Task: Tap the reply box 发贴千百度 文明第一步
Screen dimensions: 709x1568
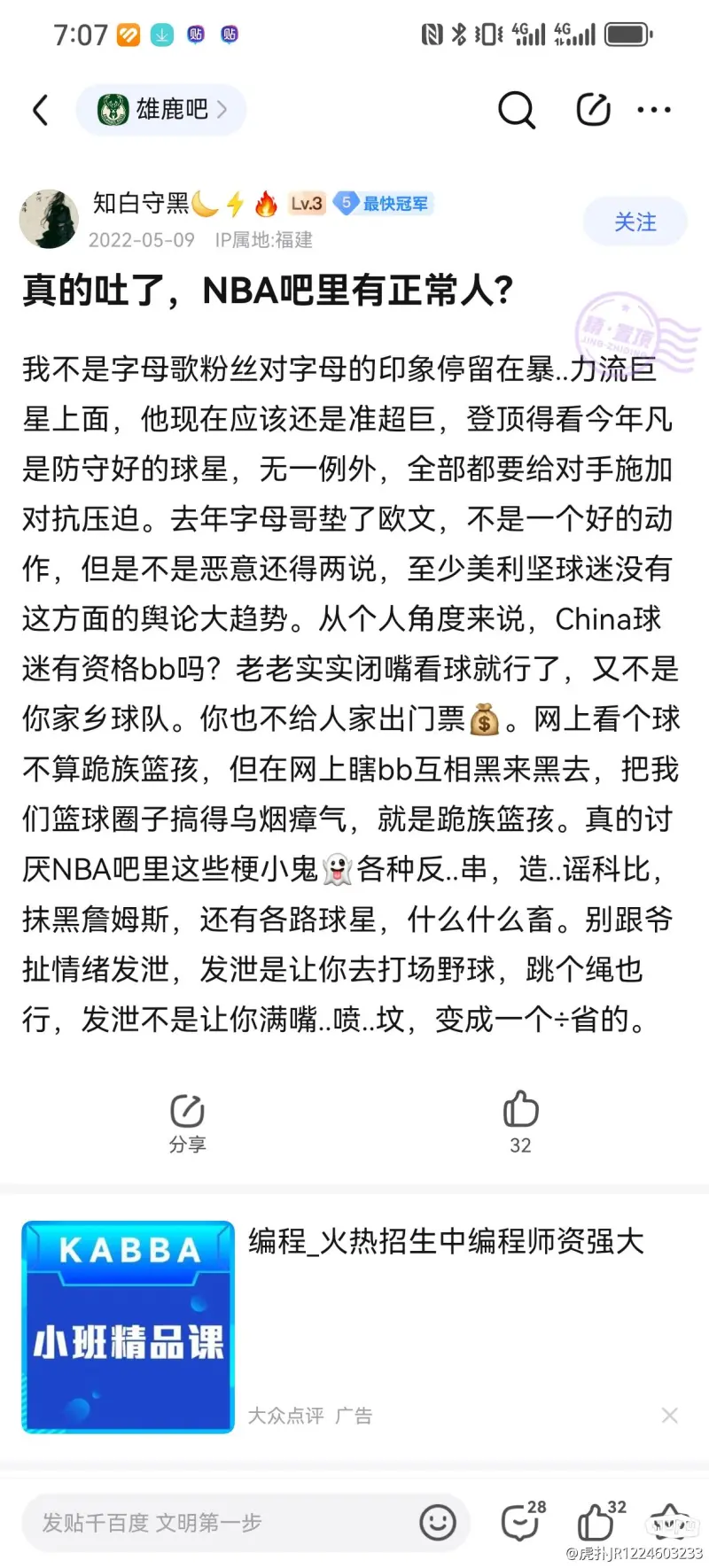Action: point(213,1523)
